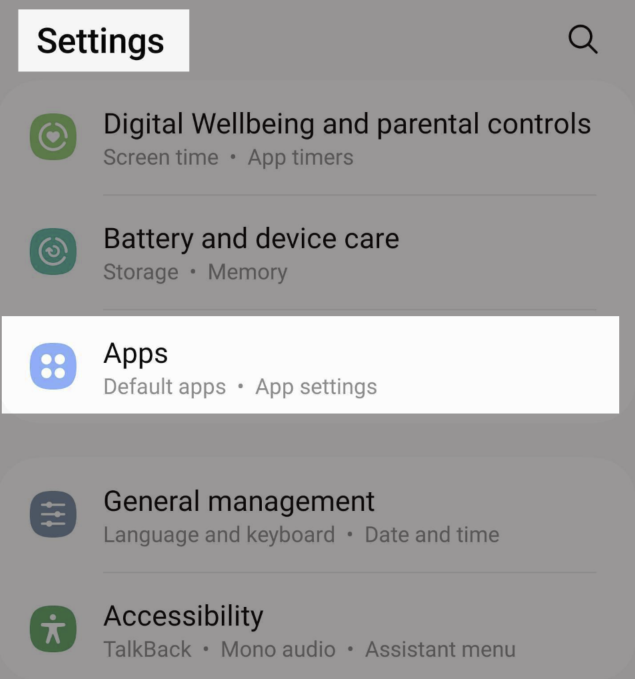The height and width of the screenshot is (679, 635).
Task: Open the settings search icon
Action: [x=582, y=40]
